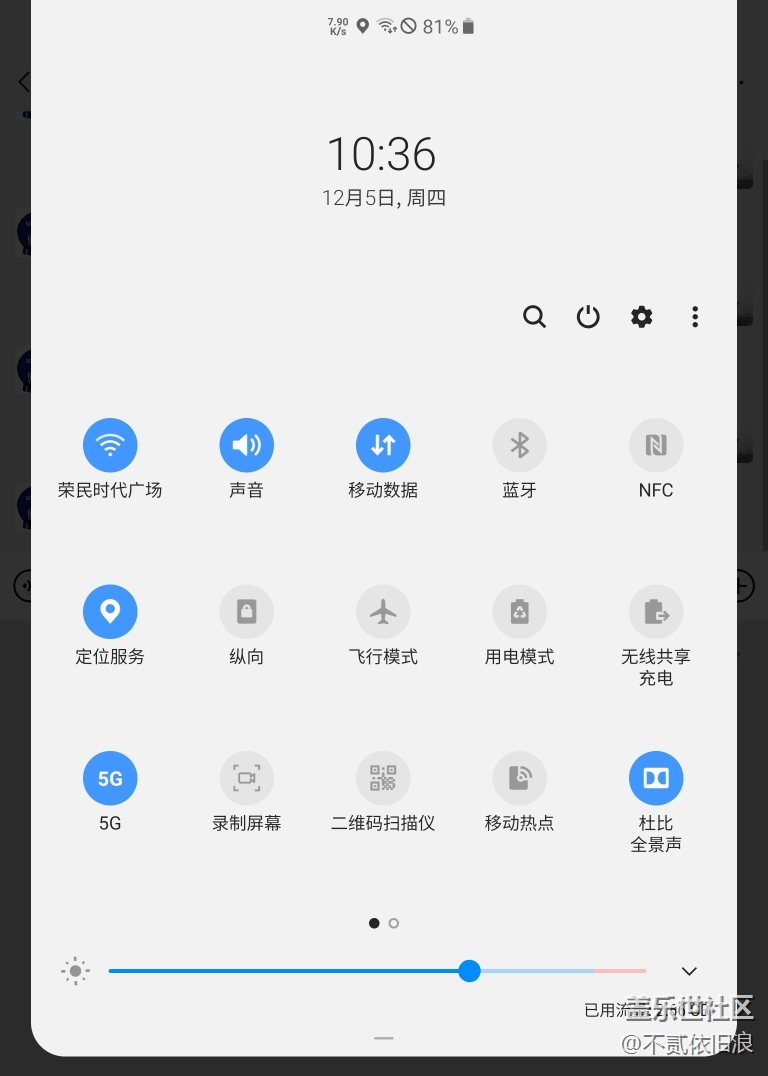Open settings via the gear icon

click(x=642, y=317)
